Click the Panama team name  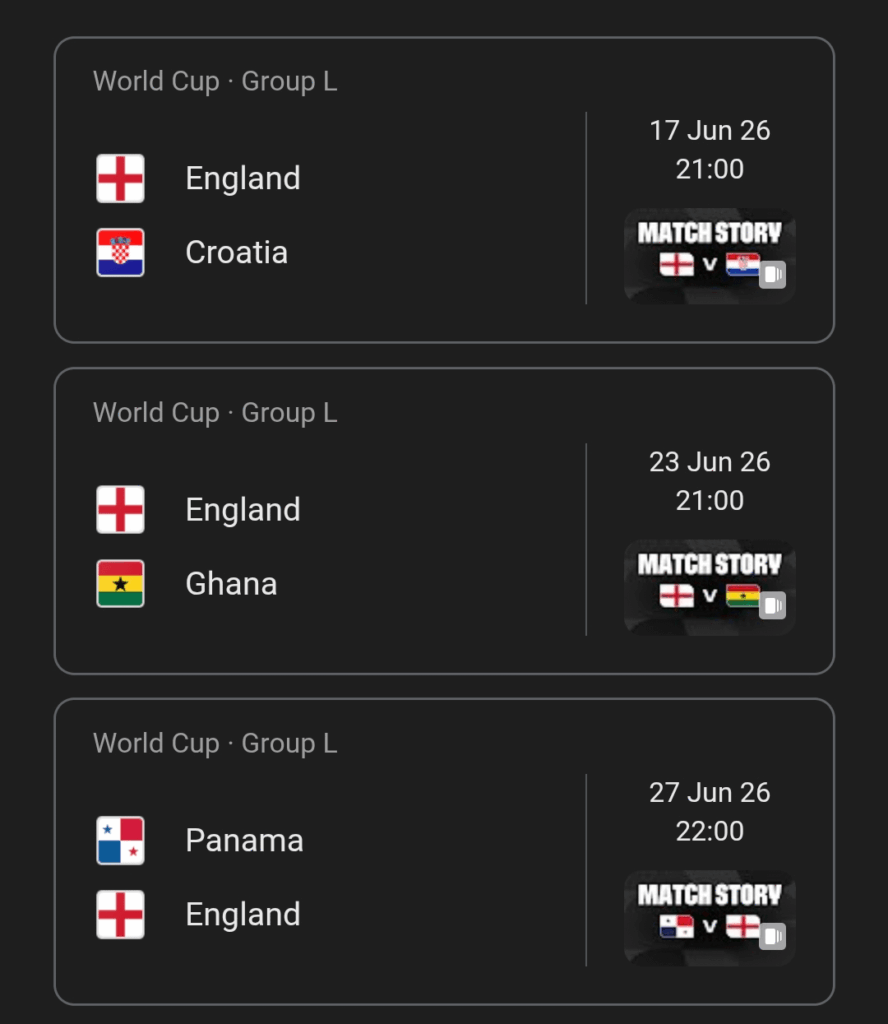click(243, 840)
